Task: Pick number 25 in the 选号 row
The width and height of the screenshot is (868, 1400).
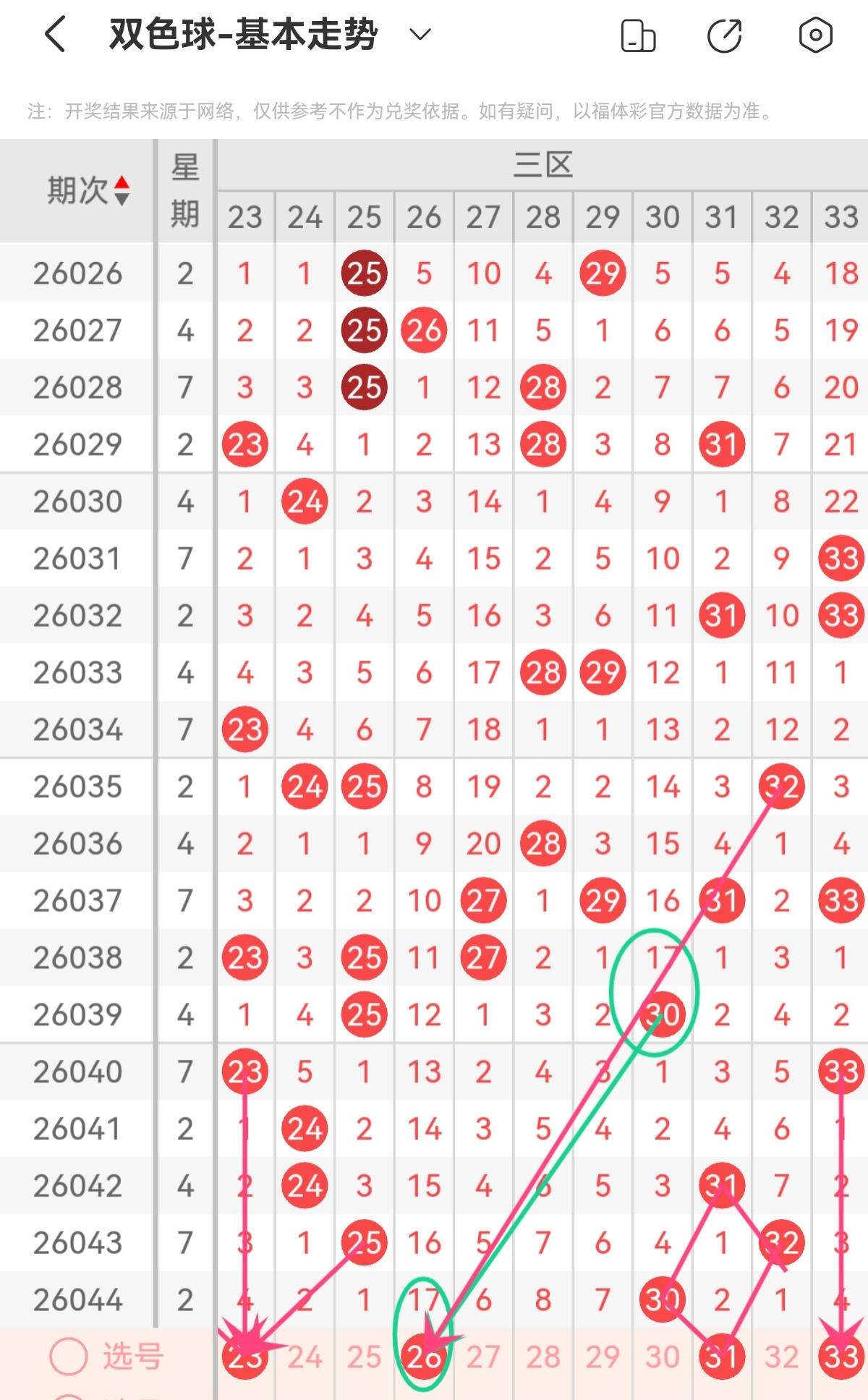Action: pos(364,1357)
